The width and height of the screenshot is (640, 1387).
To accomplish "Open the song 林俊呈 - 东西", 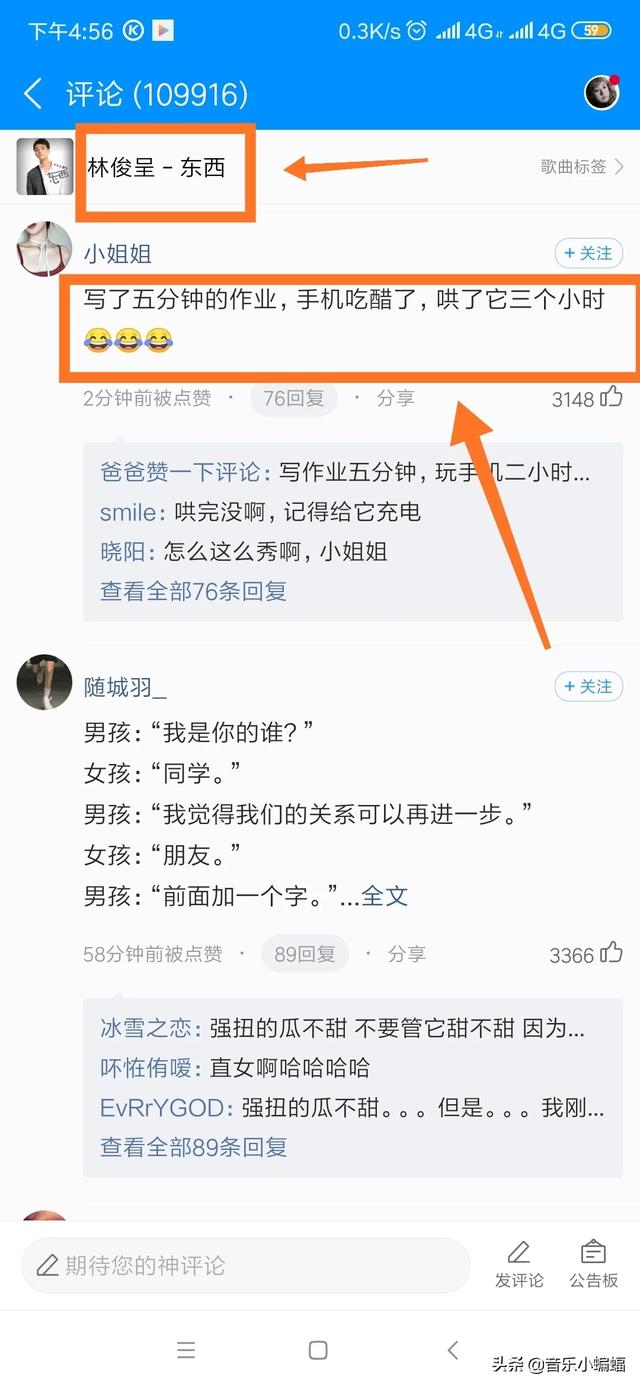I will pyautogui.click(x=156, y=168).
